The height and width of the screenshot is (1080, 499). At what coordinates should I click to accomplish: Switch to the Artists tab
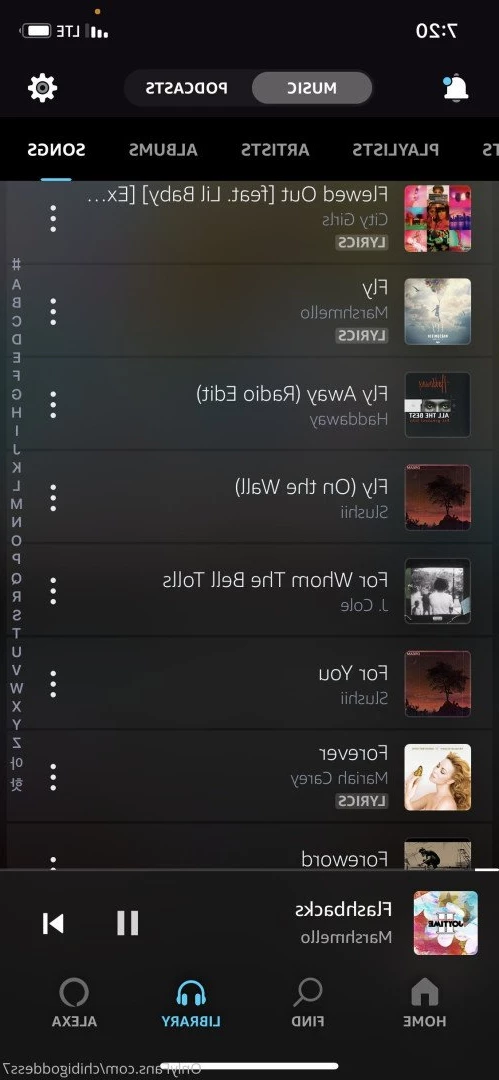(275, 149)
